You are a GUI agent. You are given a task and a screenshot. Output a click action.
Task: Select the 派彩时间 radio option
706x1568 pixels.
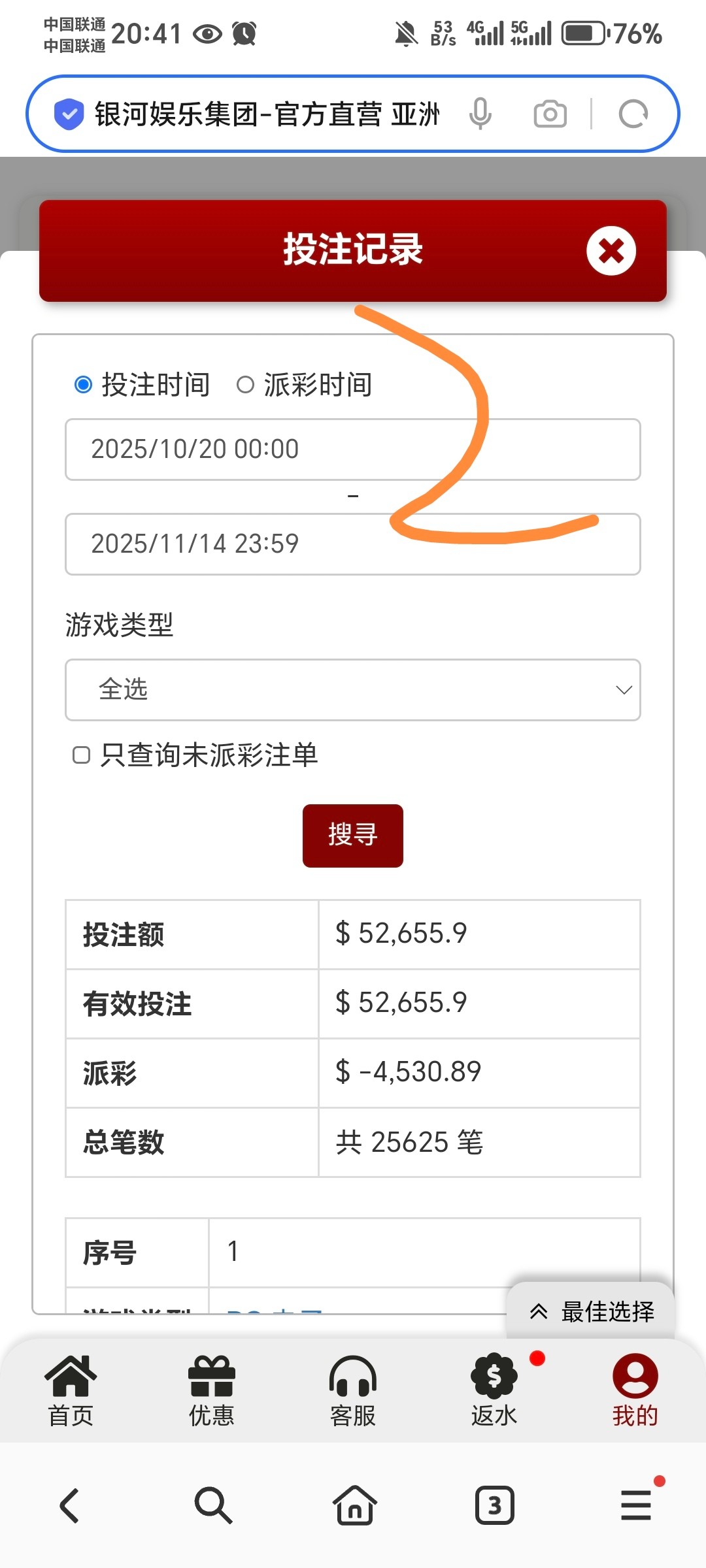(x=245, y=385)
